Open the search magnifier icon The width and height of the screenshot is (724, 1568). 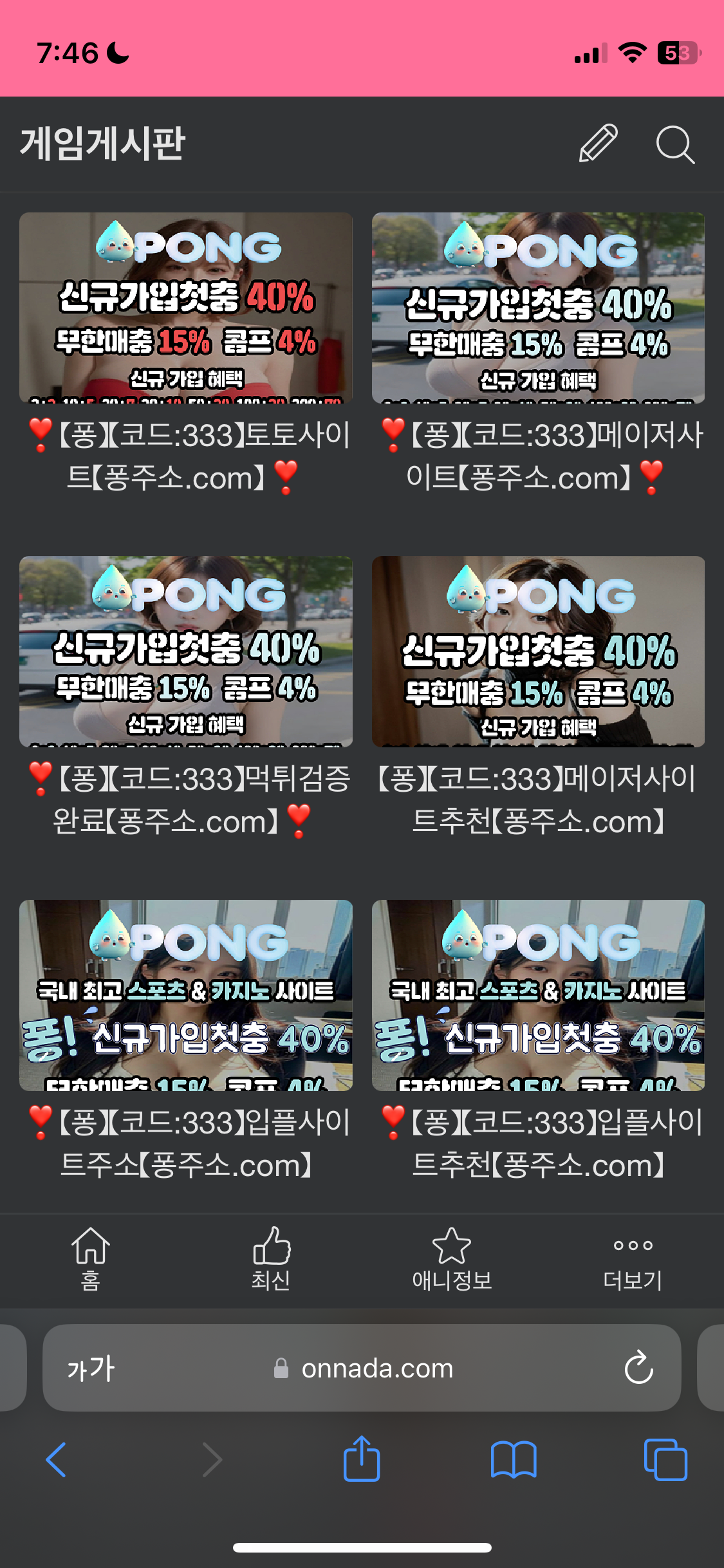[674, 144]
